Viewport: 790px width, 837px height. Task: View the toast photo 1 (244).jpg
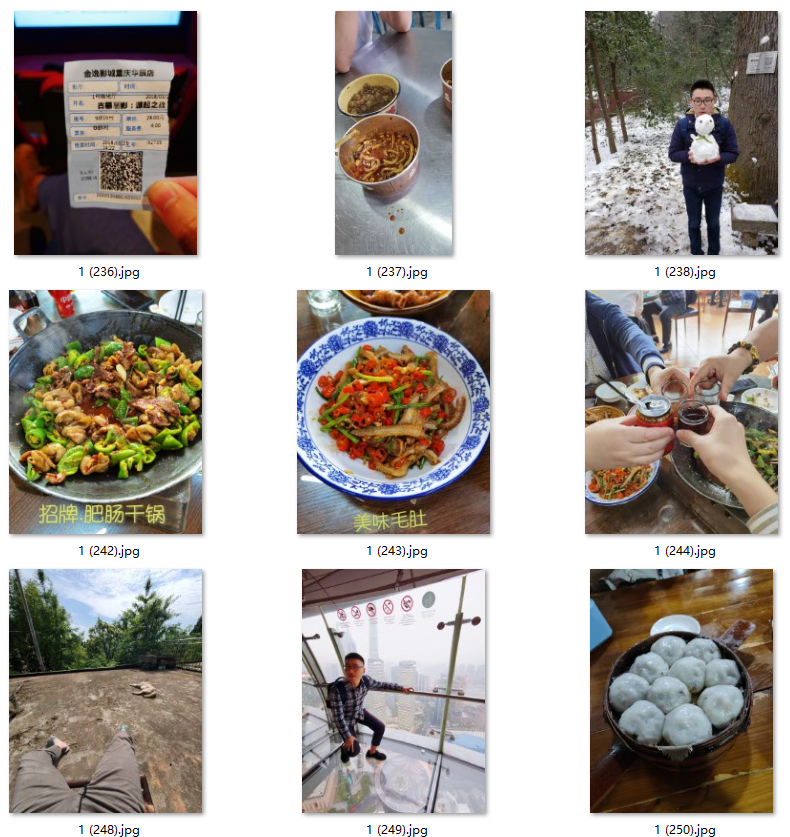[681, 412]
